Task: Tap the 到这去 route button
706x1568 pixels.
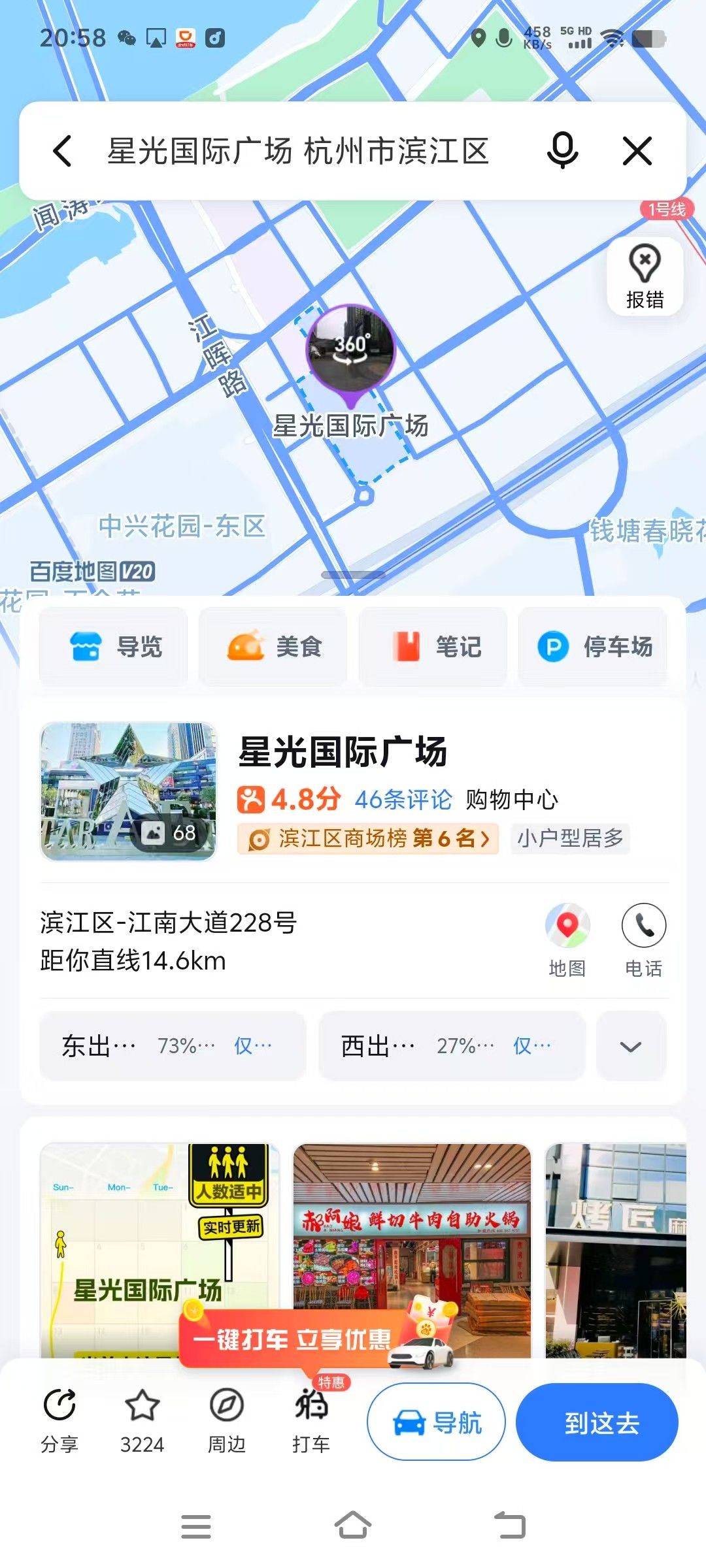Action: pyautogui.click(x=597, y=1422)
